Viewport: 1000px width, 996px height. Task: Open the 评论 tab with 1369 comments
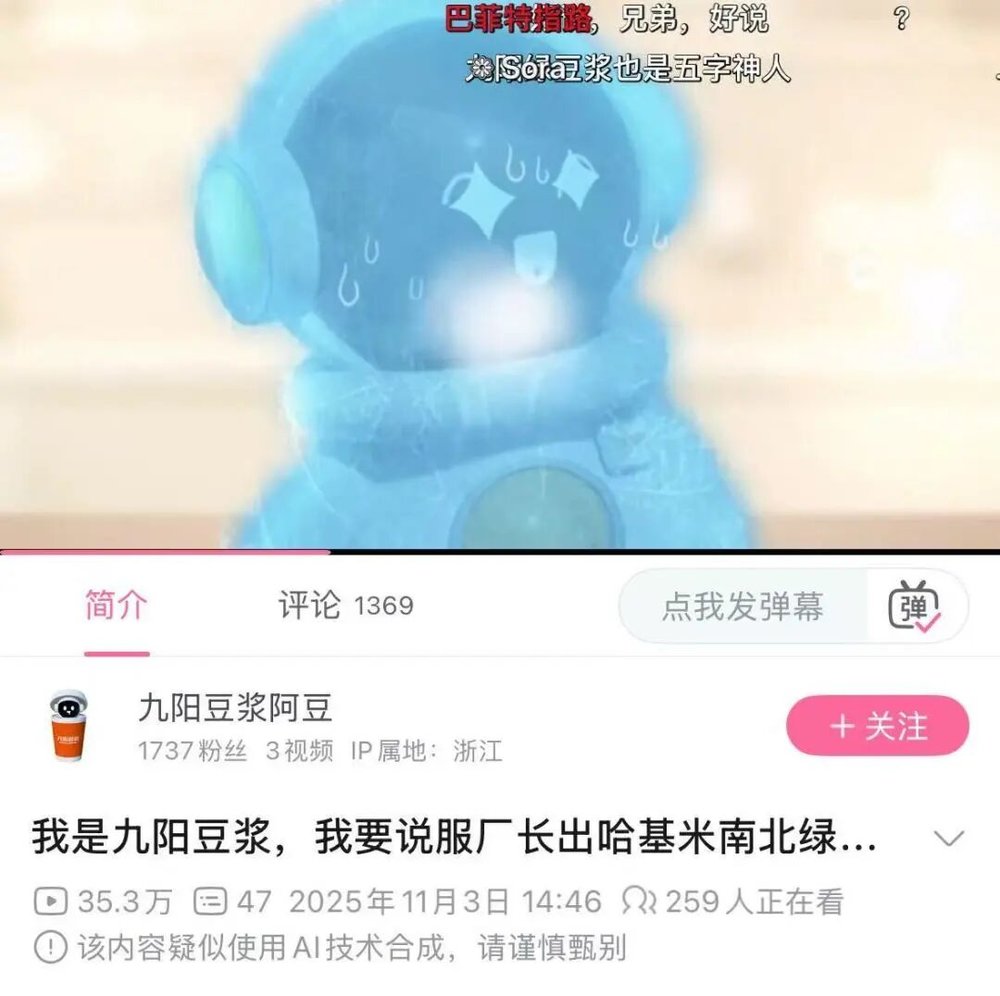click(345, 606)
